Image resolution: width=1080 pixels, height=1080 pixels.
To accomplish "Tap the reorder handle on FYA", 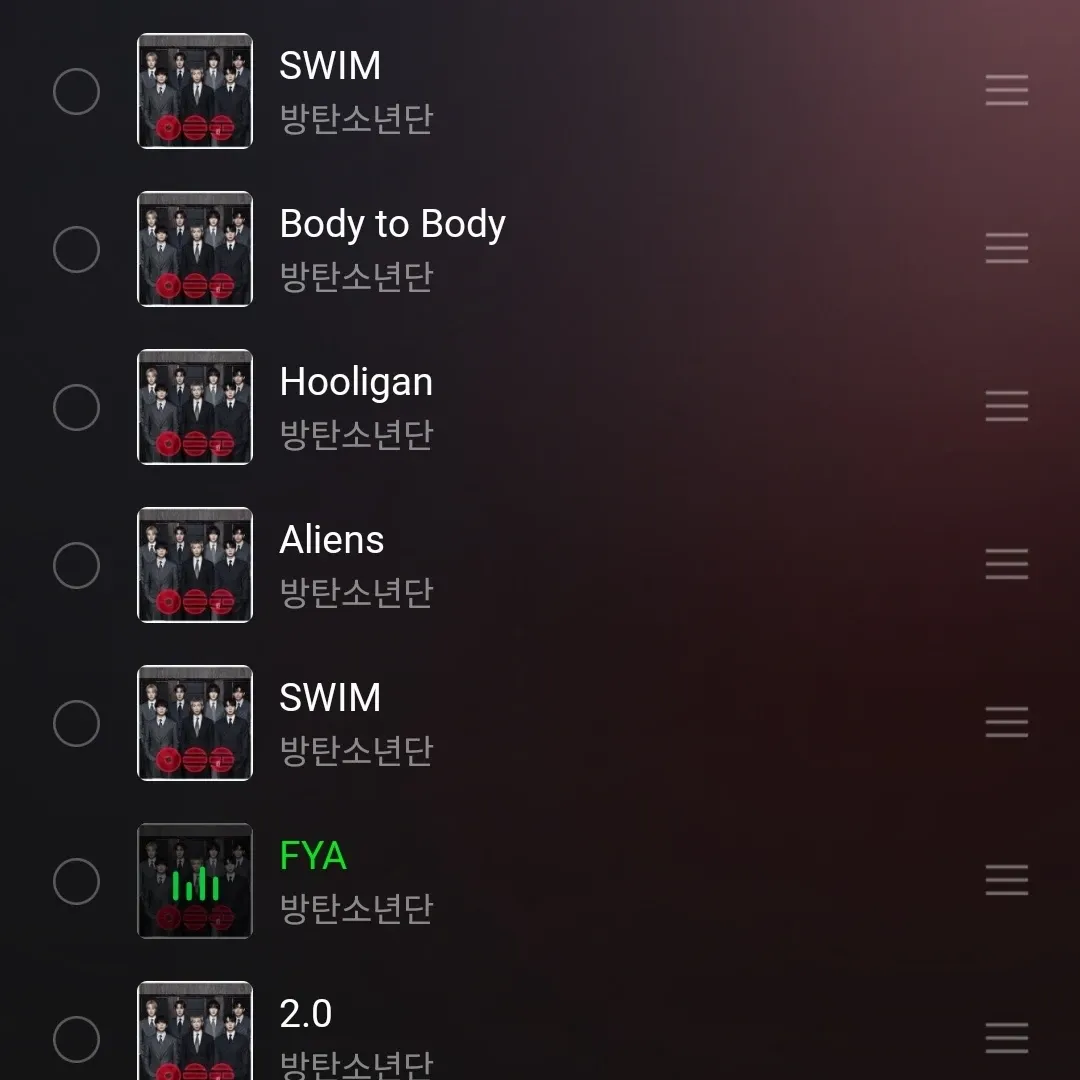I will 1006,880.
